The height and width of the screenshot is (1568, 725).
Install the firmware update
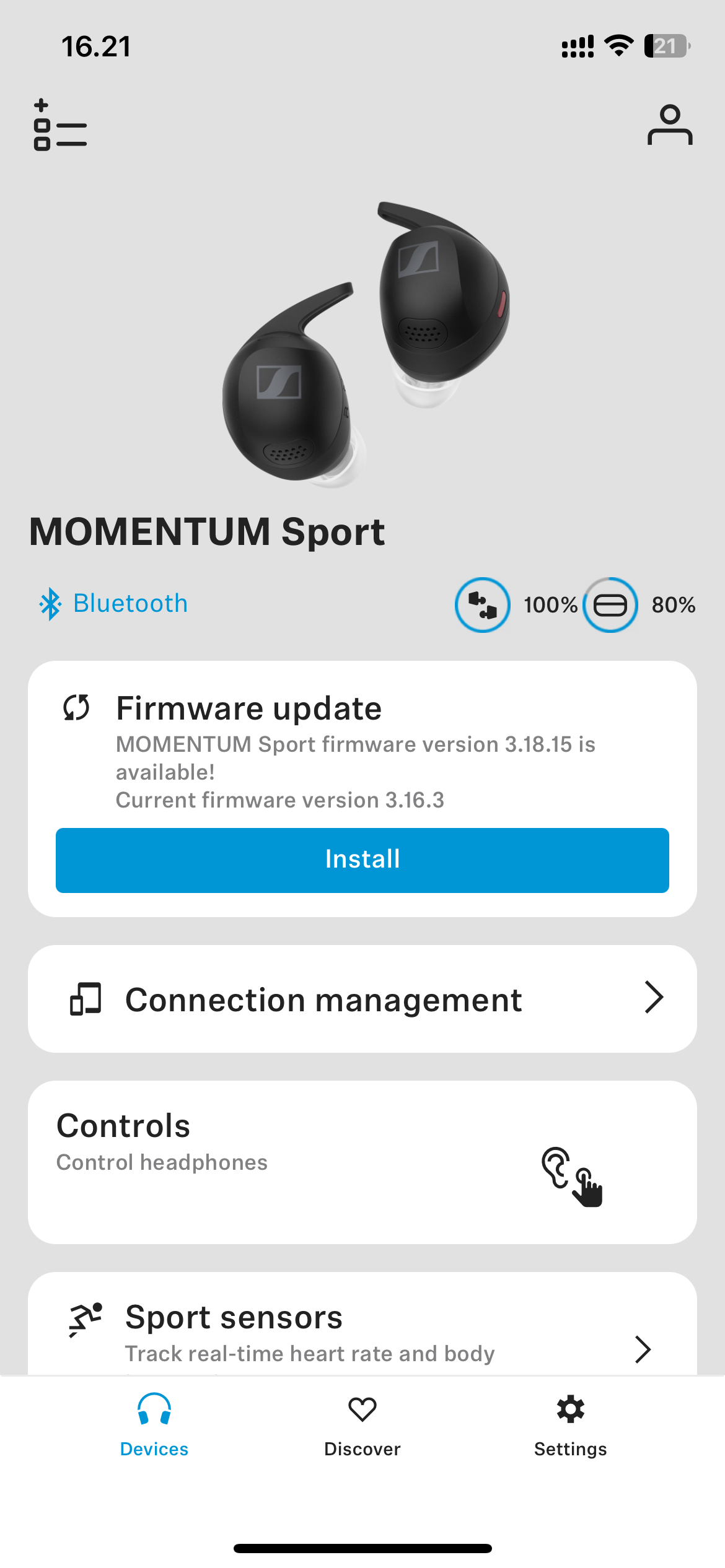coord(362,860)
